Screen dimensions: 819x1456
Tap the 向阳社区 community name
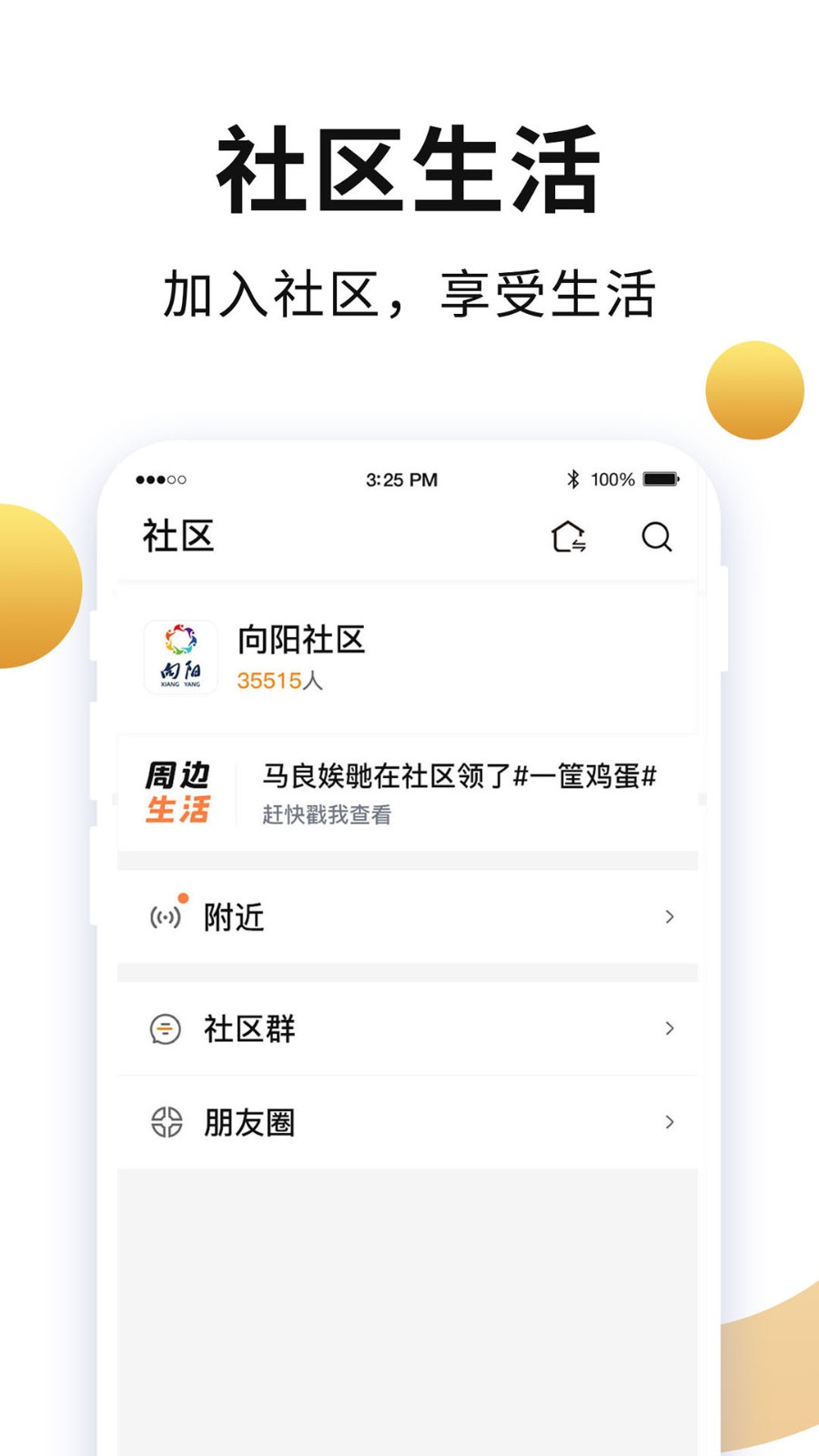pyautogui.click(x=300, y=640)
